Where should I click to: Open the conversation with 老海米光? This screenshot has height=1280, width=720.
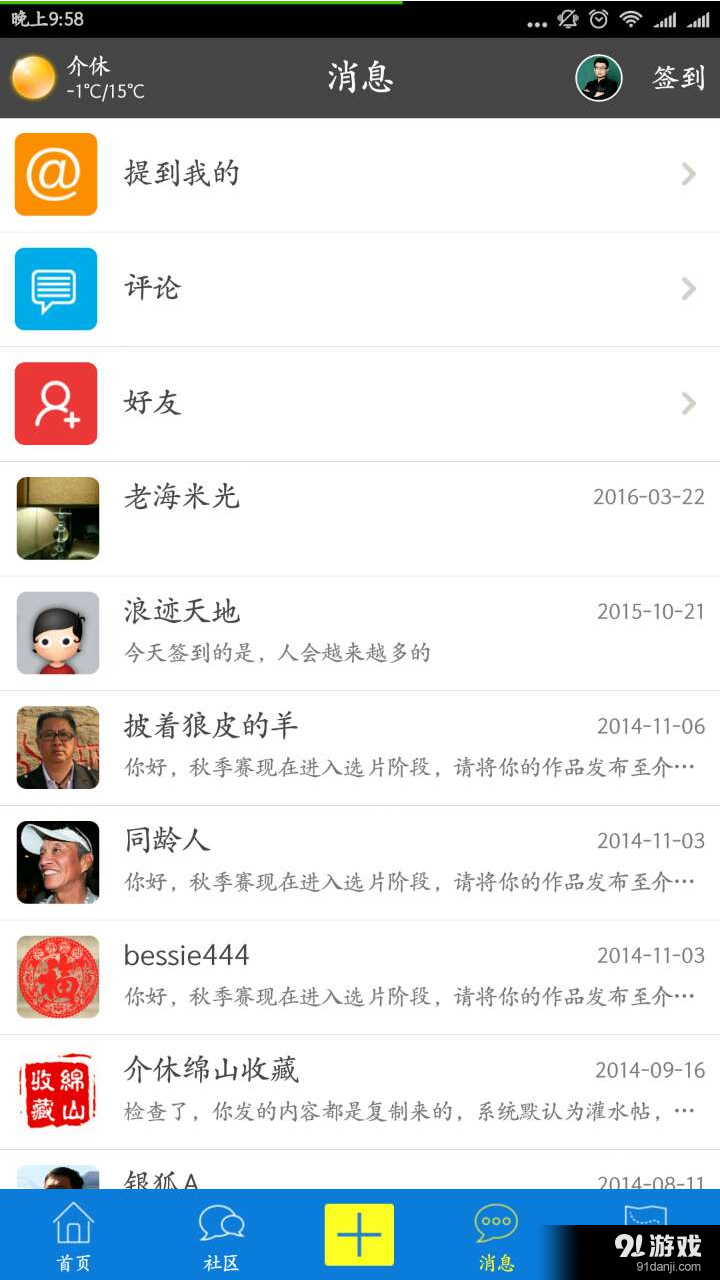coord(300,518)
